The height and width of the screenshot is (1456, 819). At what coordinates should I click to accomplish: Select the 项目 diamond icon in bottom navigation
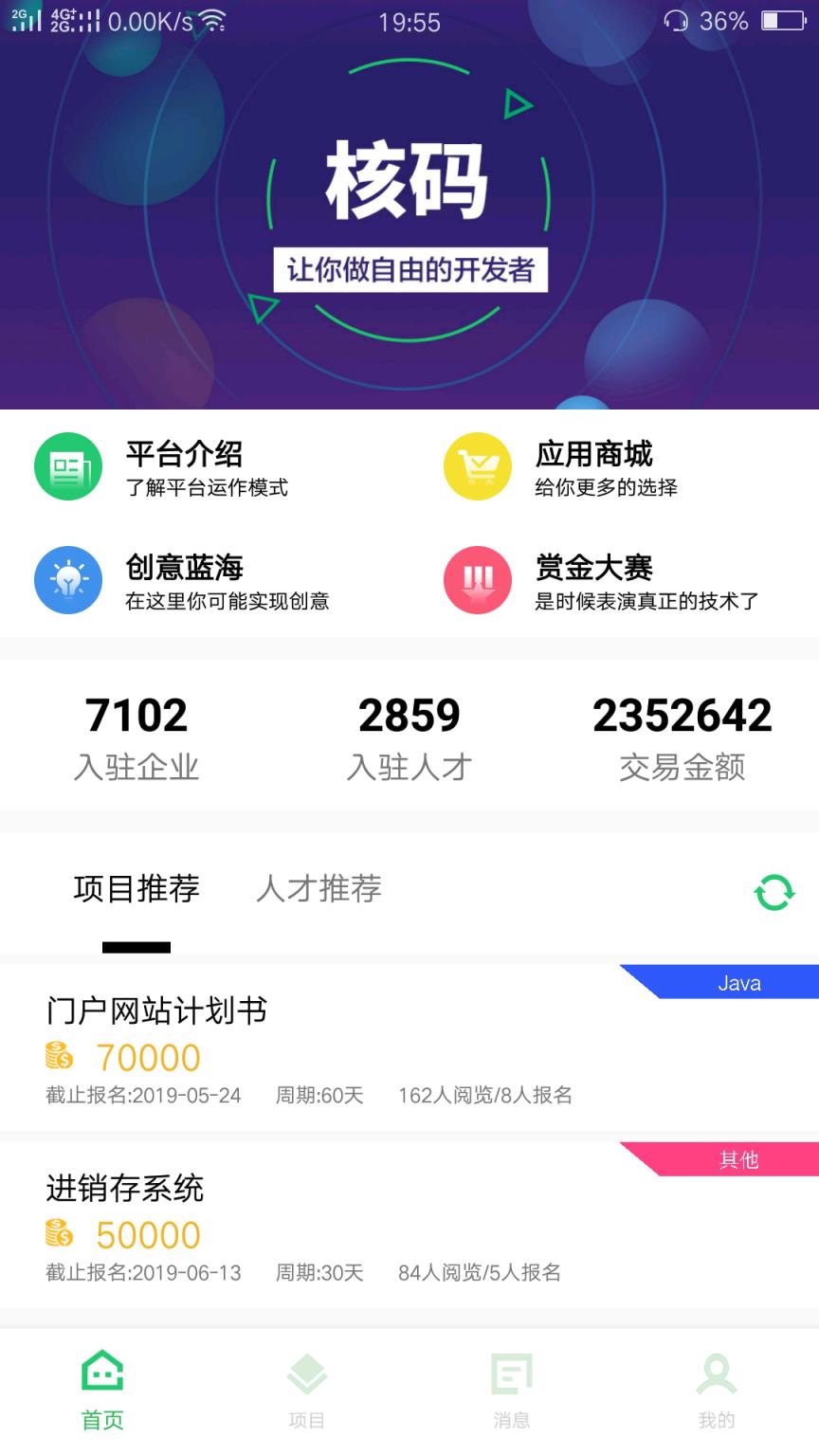[306, 1373]
